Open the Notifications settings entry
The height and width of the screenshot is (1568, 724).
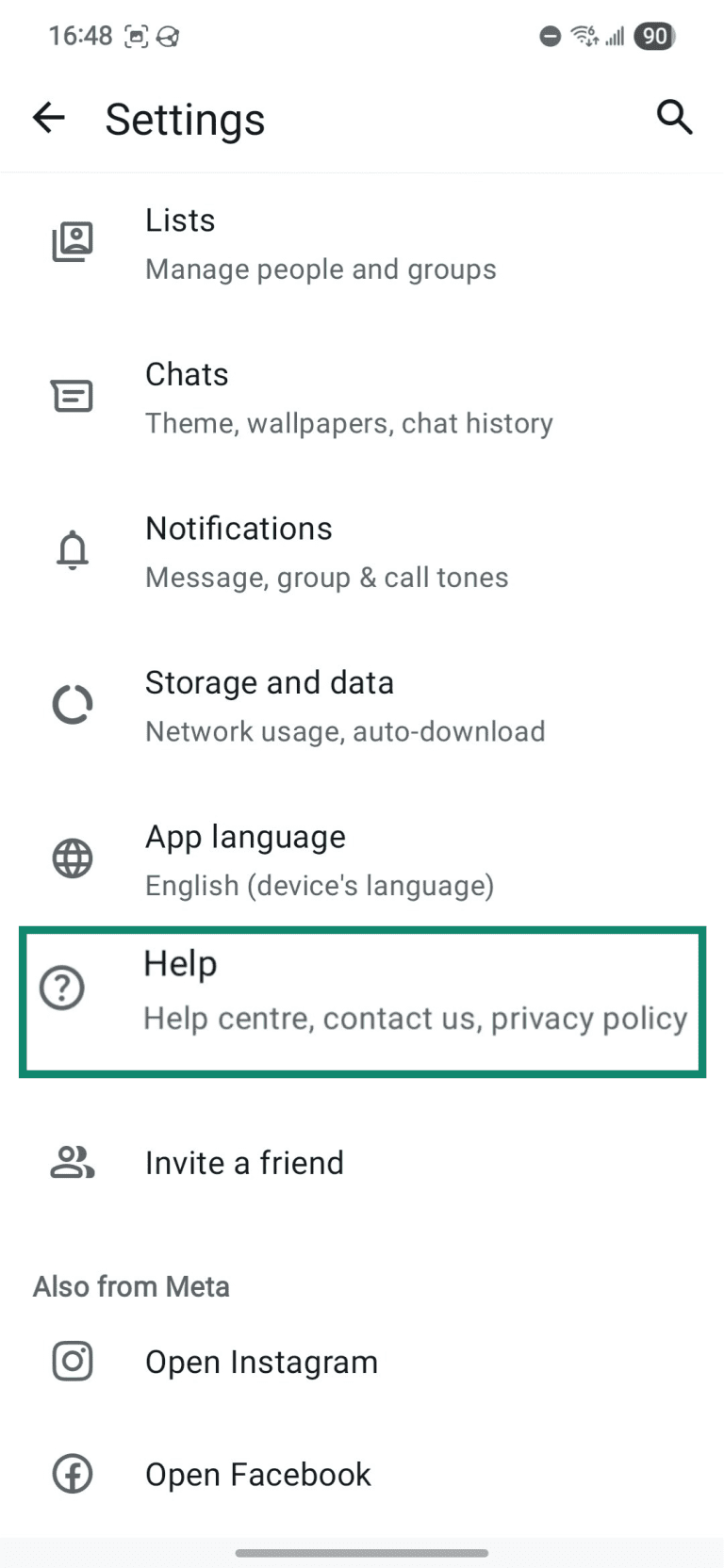click(327, 550)
